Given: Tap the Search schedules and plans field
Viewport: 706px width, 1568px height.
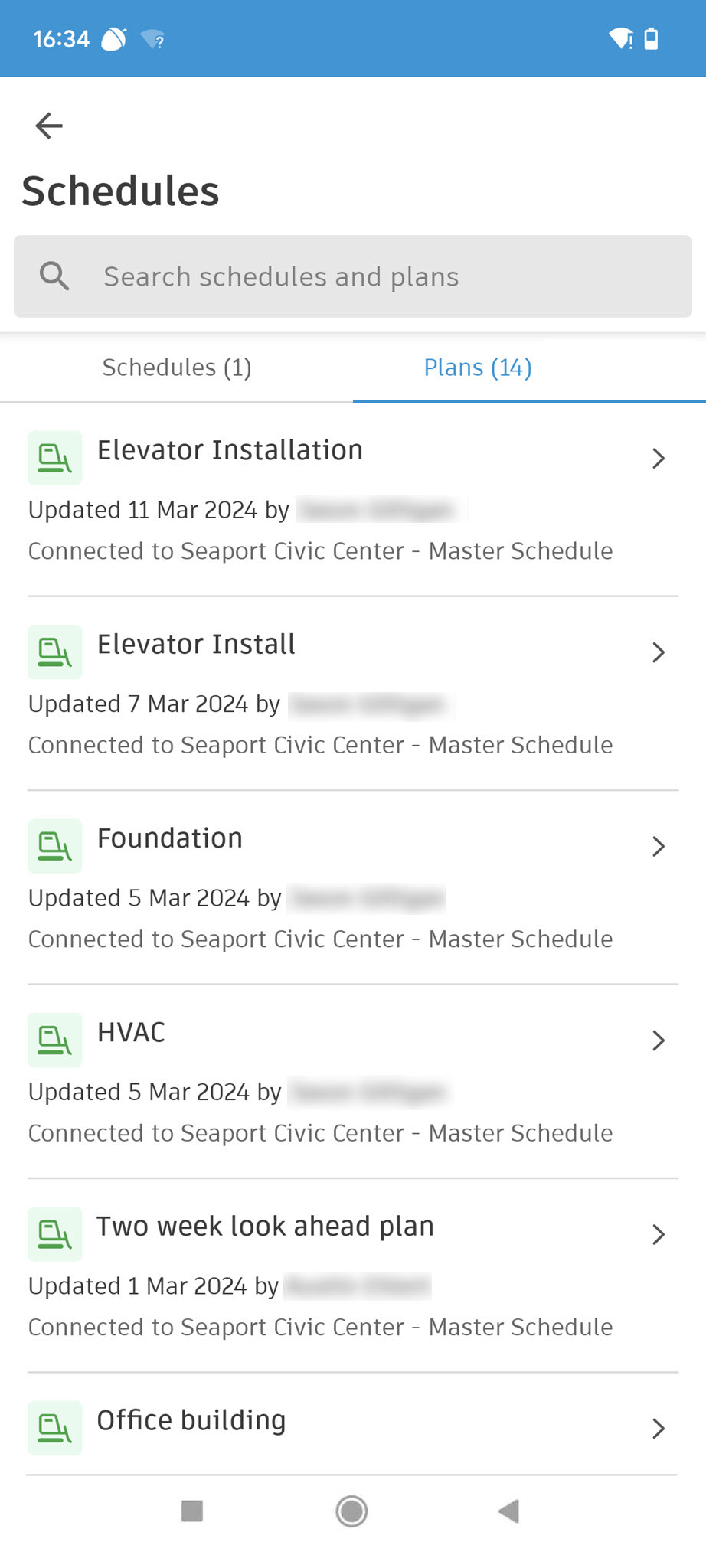Looking at the screenshot, I should [x=353, y=276].
